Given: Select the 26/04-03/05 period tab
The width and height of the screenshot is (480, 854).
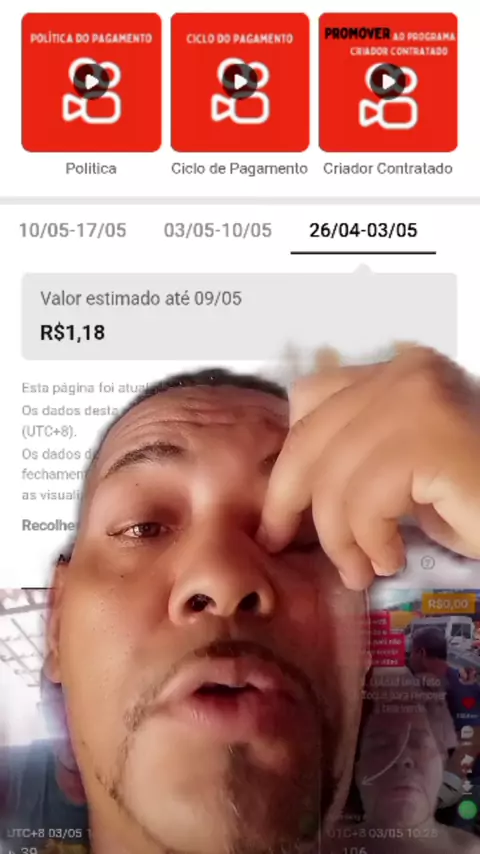Looking at the screenshot, I should tap(363, 230).
